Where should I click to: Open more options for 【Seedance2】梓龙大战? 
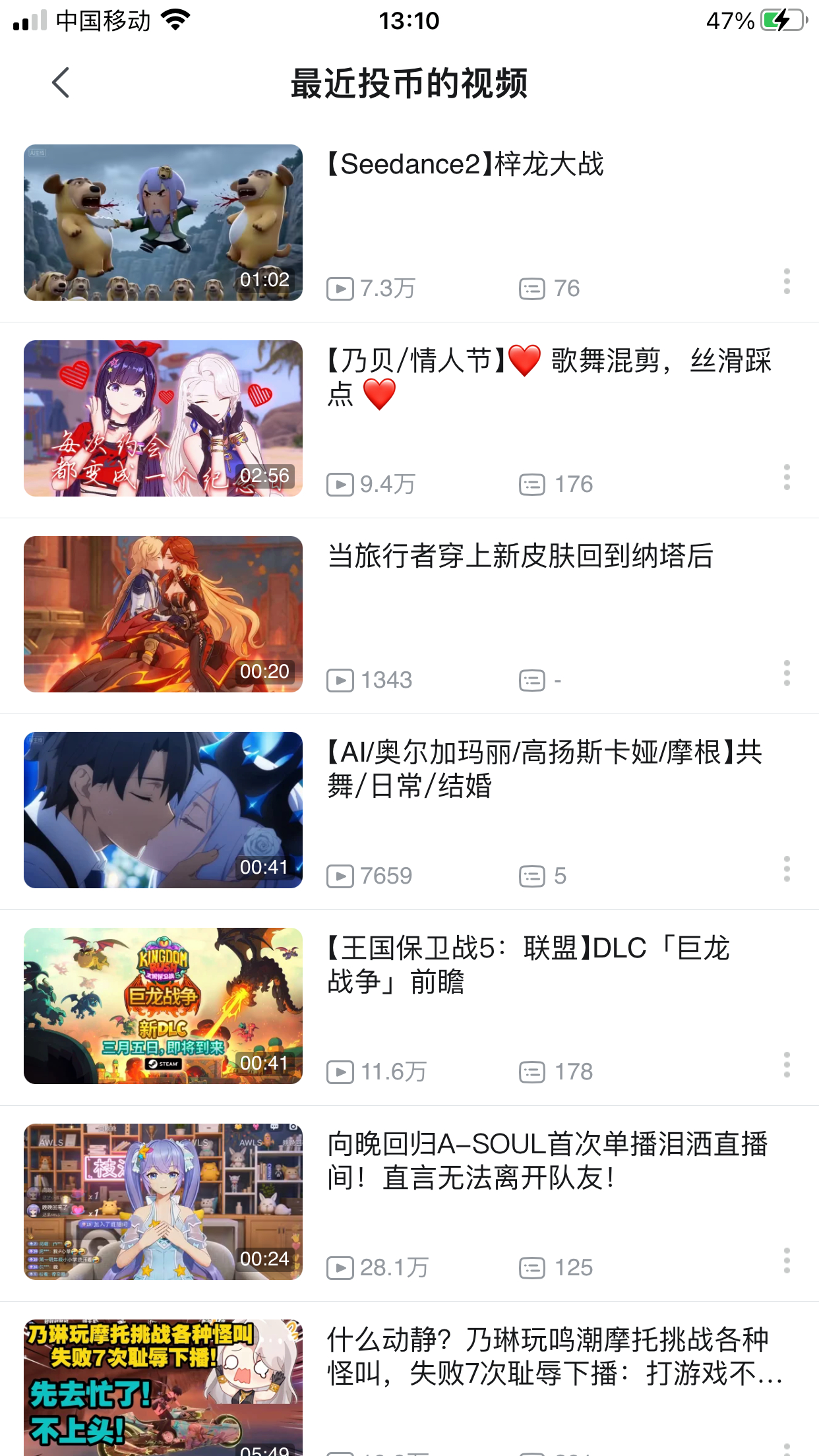coord(786,282)
